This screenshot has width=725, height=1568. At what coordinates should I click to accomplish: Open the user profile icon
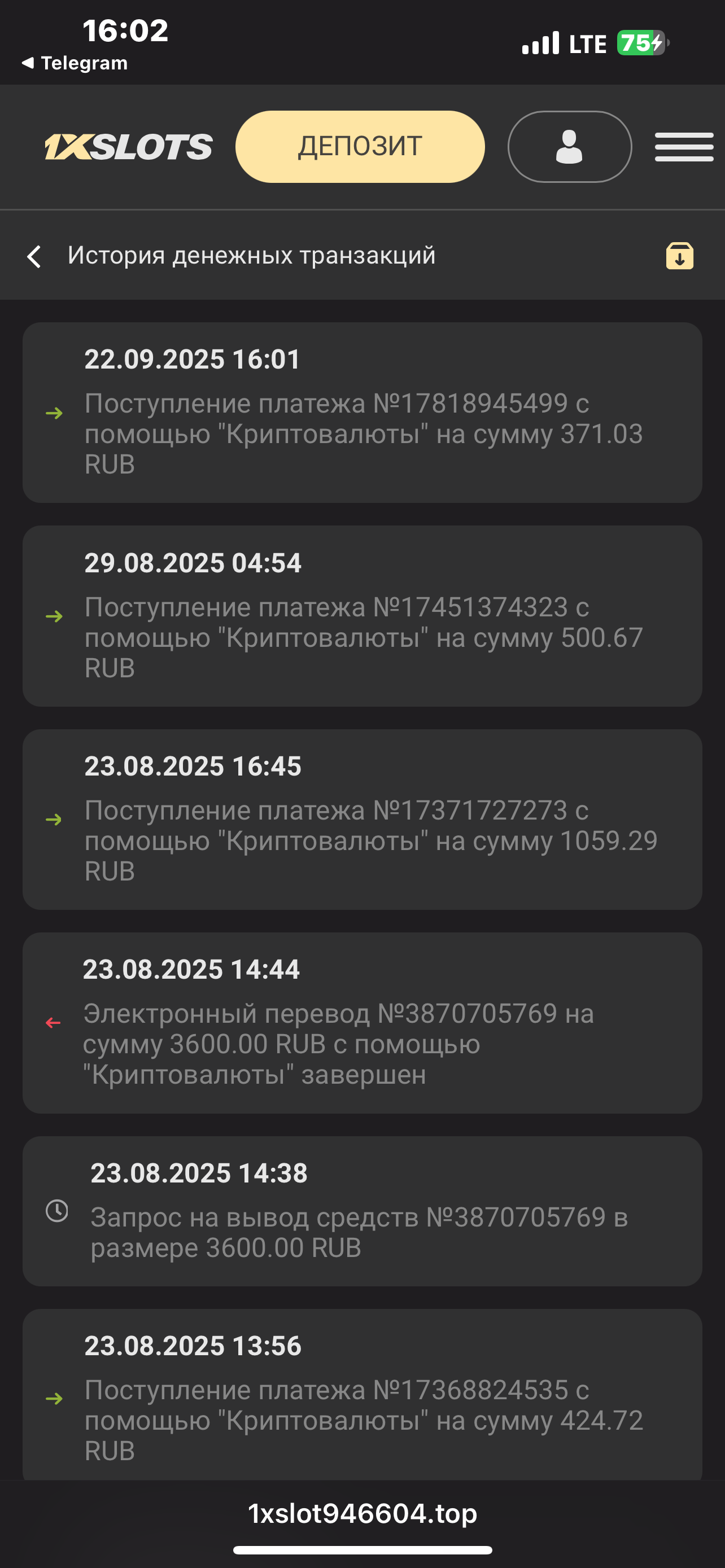[569, 147]
